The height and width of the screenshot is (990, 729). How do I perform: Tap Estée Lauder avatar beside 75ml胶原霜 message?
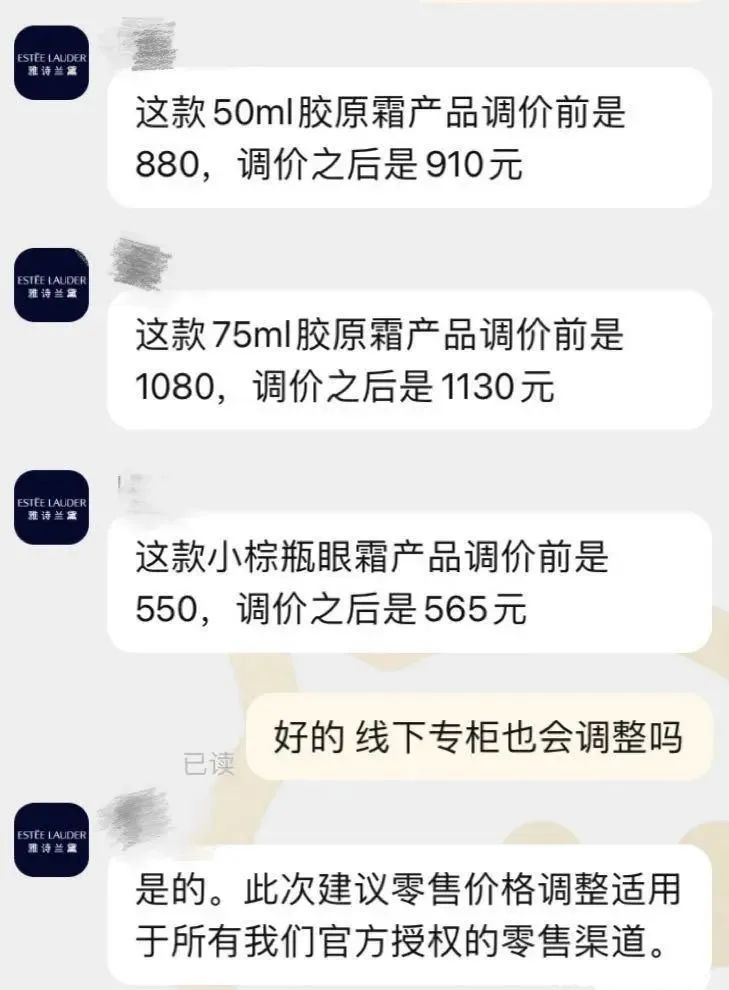pos(51,285)
